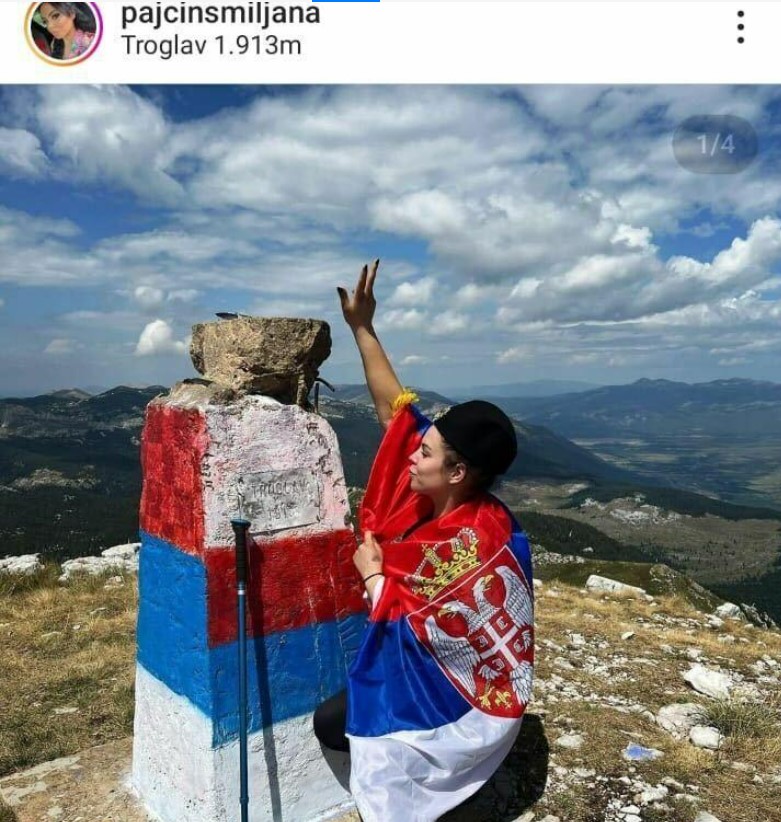Image resolution: width=781 pixels, height=822 pixels.
Task: Open pajcinsmiljana's profile picture
Action: tap(62, 31)
